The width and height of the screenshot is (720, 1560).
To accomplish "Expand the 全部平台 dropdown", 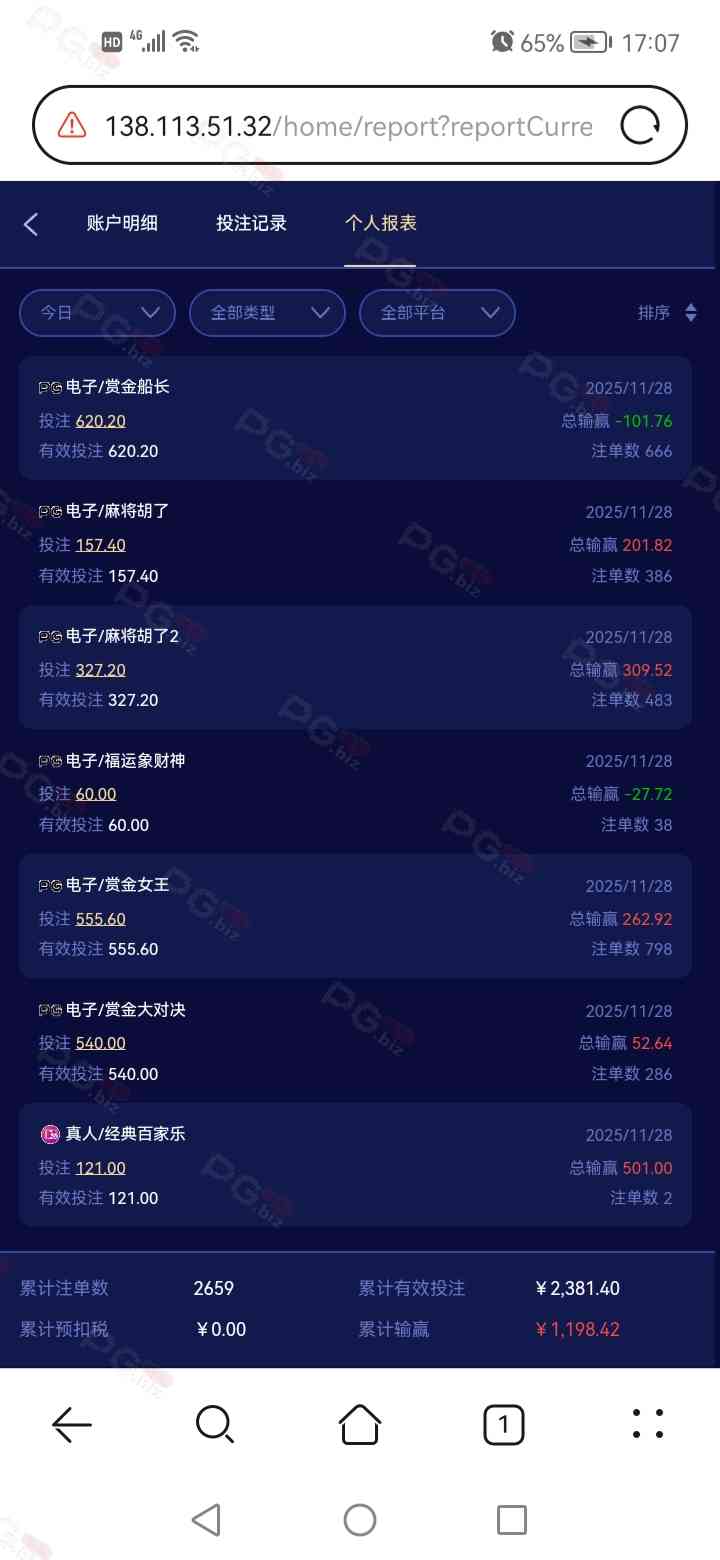I will [437, 313].
